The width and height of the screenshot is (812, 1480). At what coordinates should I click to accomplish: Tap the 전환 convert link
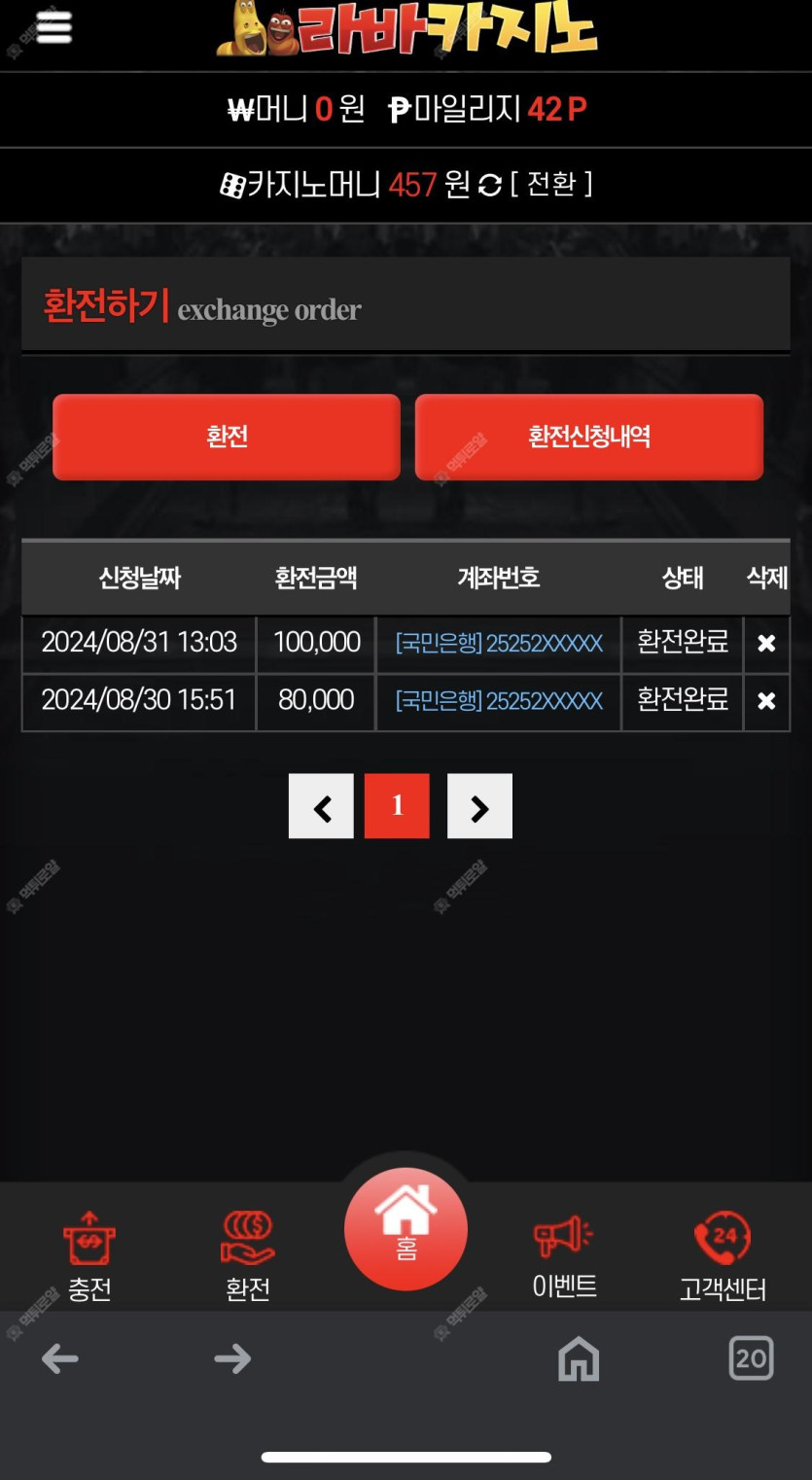click(550, 183)
